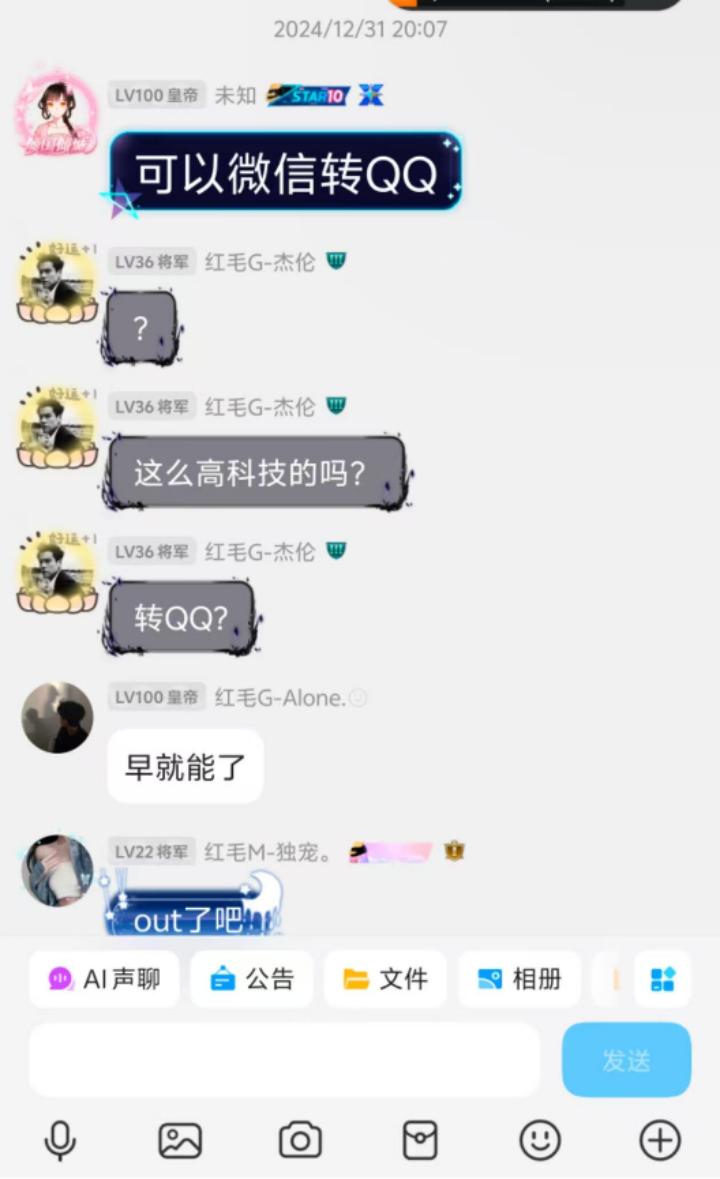Open AI声聊 voice chat feature
The height and width of the screenshot is (1179, 720).
(x=103, y=979)
